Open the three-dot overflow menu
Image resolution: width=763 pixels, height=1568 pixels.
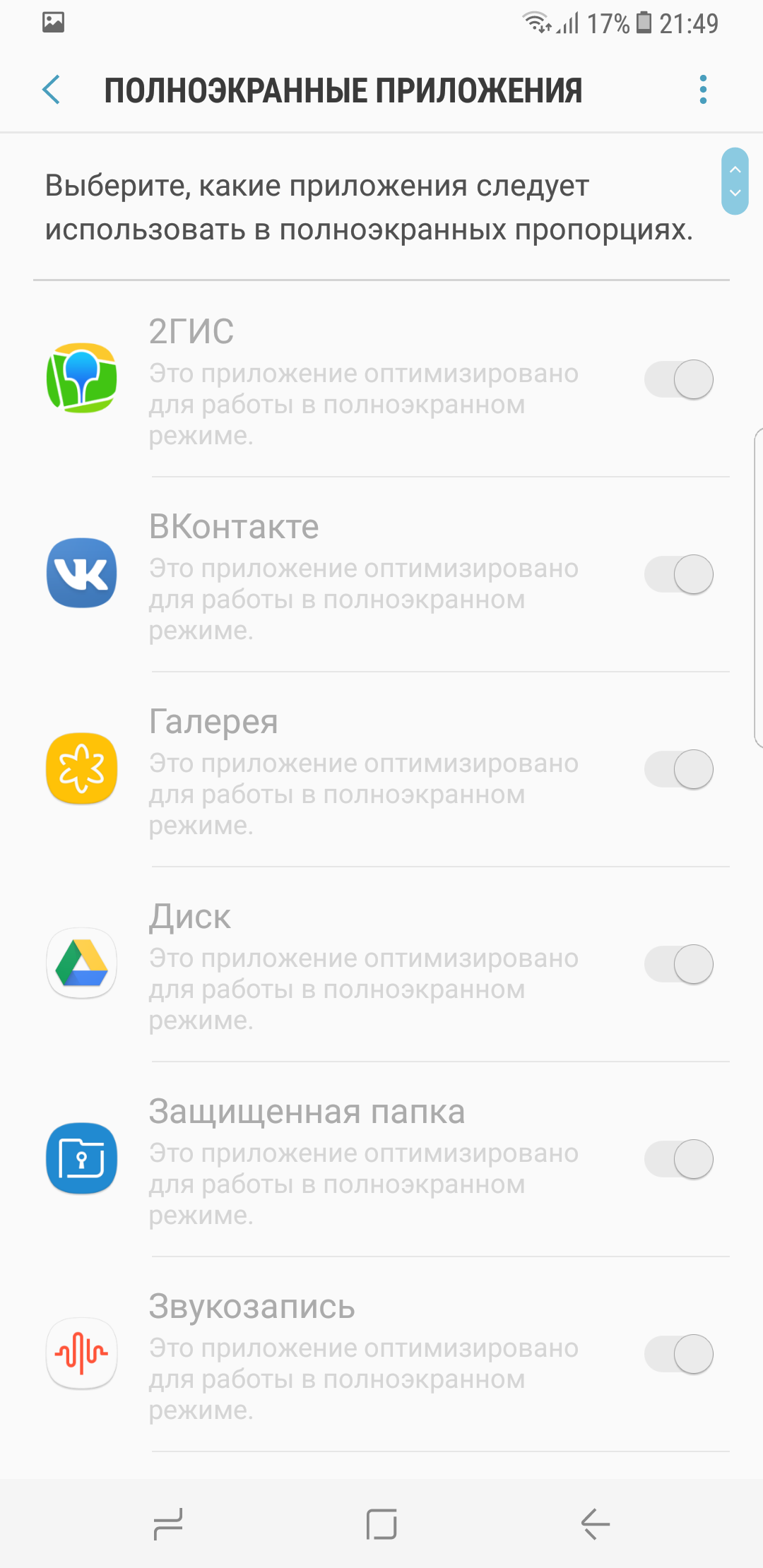[x=703, y=90]
